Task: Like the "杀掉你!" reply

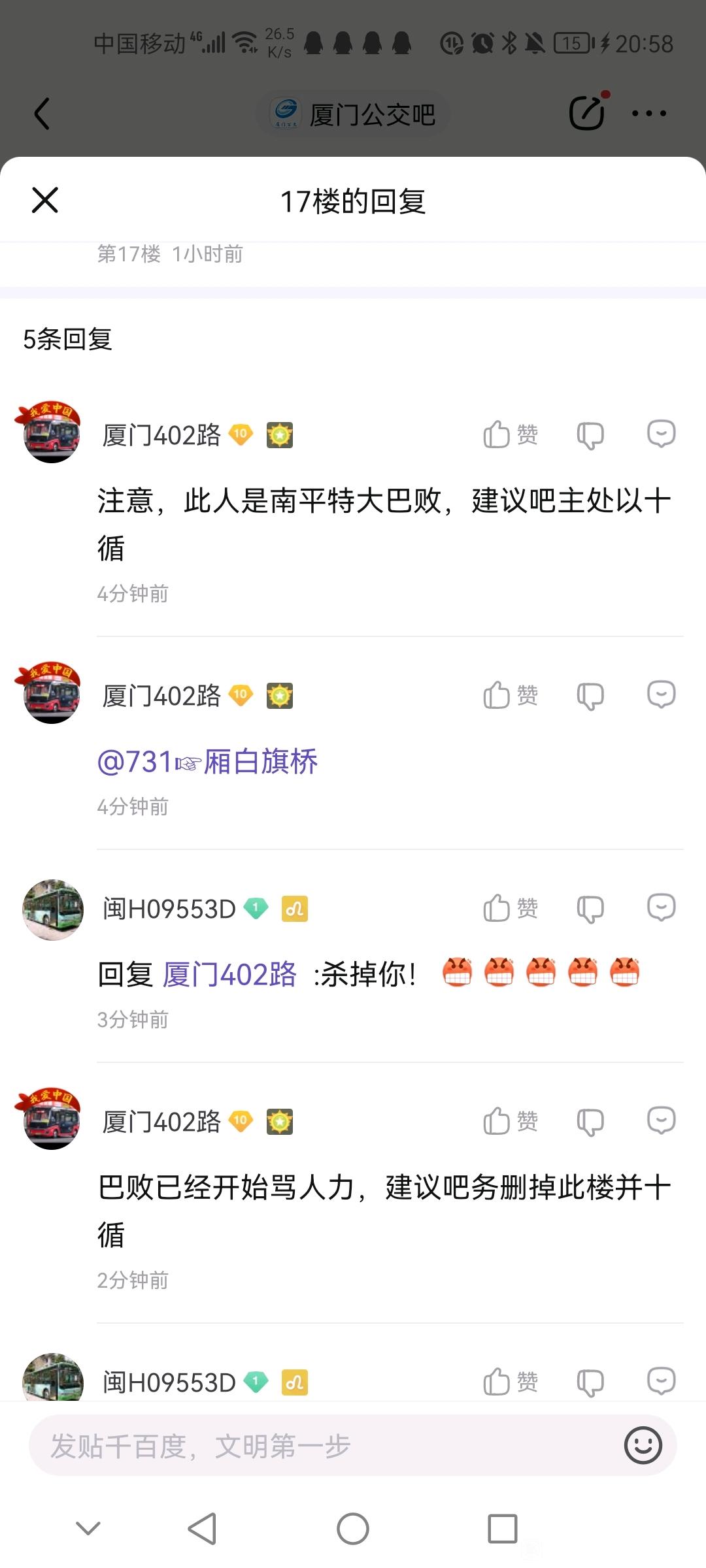Action: 510,908
